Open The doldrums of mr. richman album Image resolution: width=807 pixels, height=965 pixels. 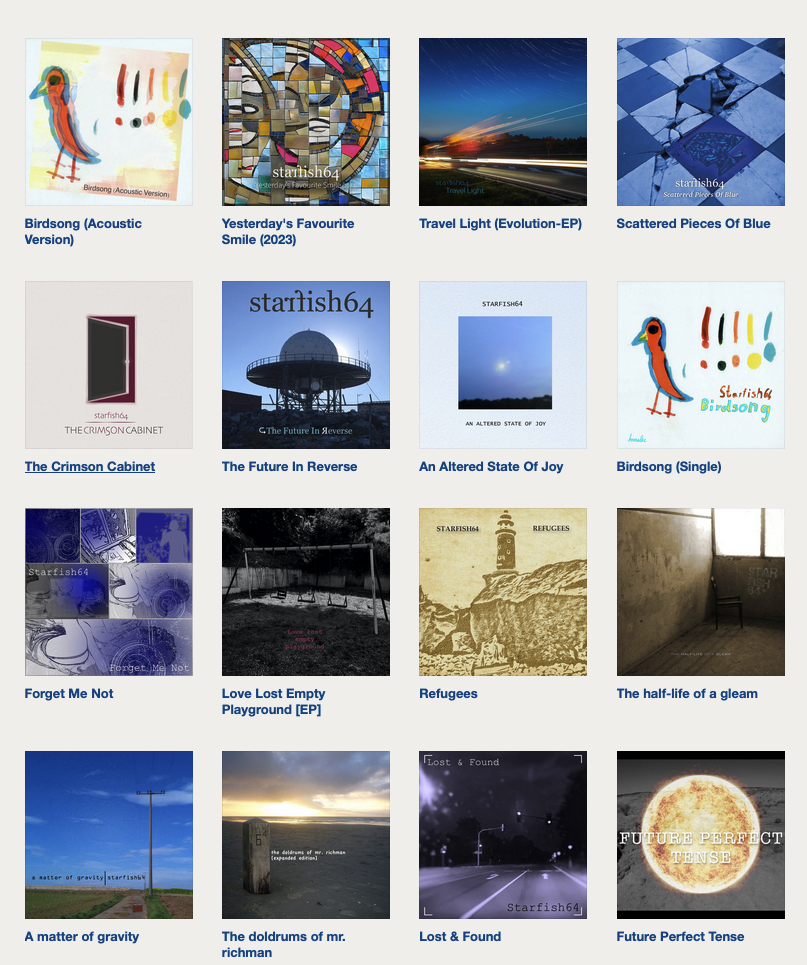305,835
